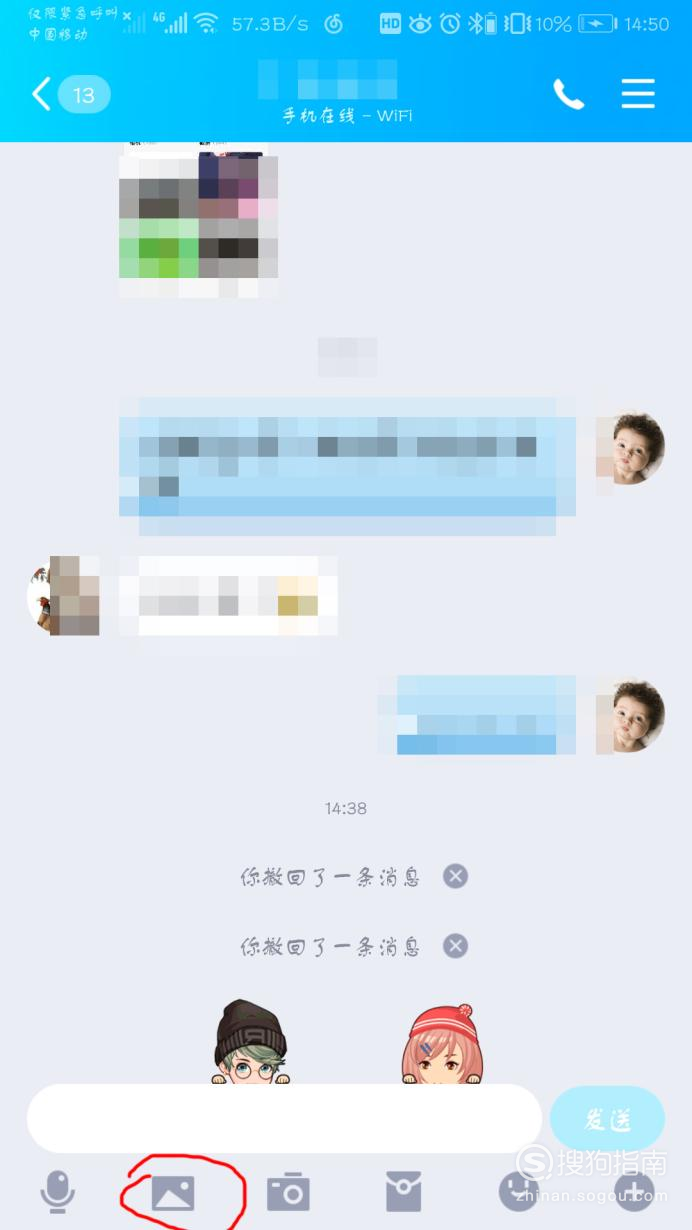This screenshot has height=1230, width=692.
Task: Tap the 发送 send button
Action: (x=607, y=1119)
